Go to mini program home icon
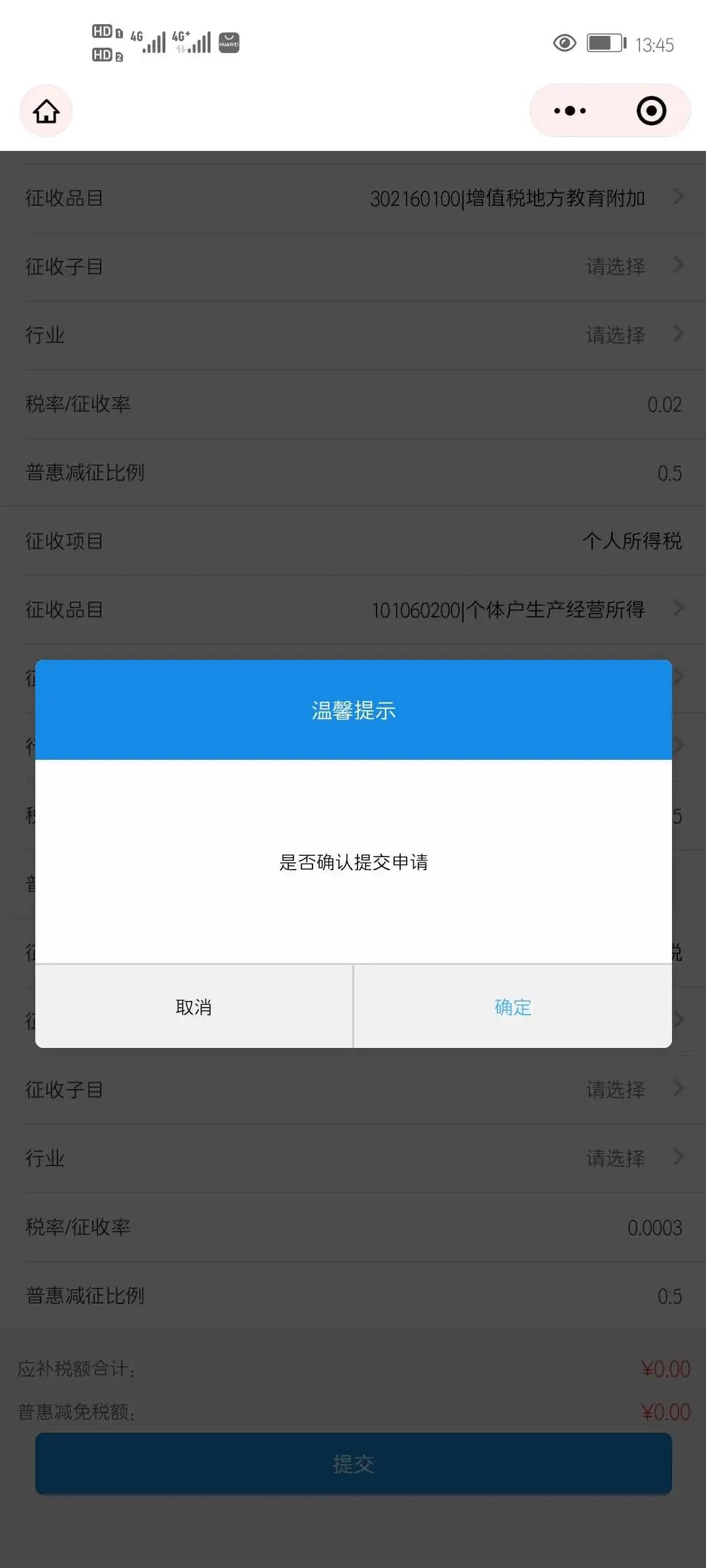 click(x=46, y=111)
